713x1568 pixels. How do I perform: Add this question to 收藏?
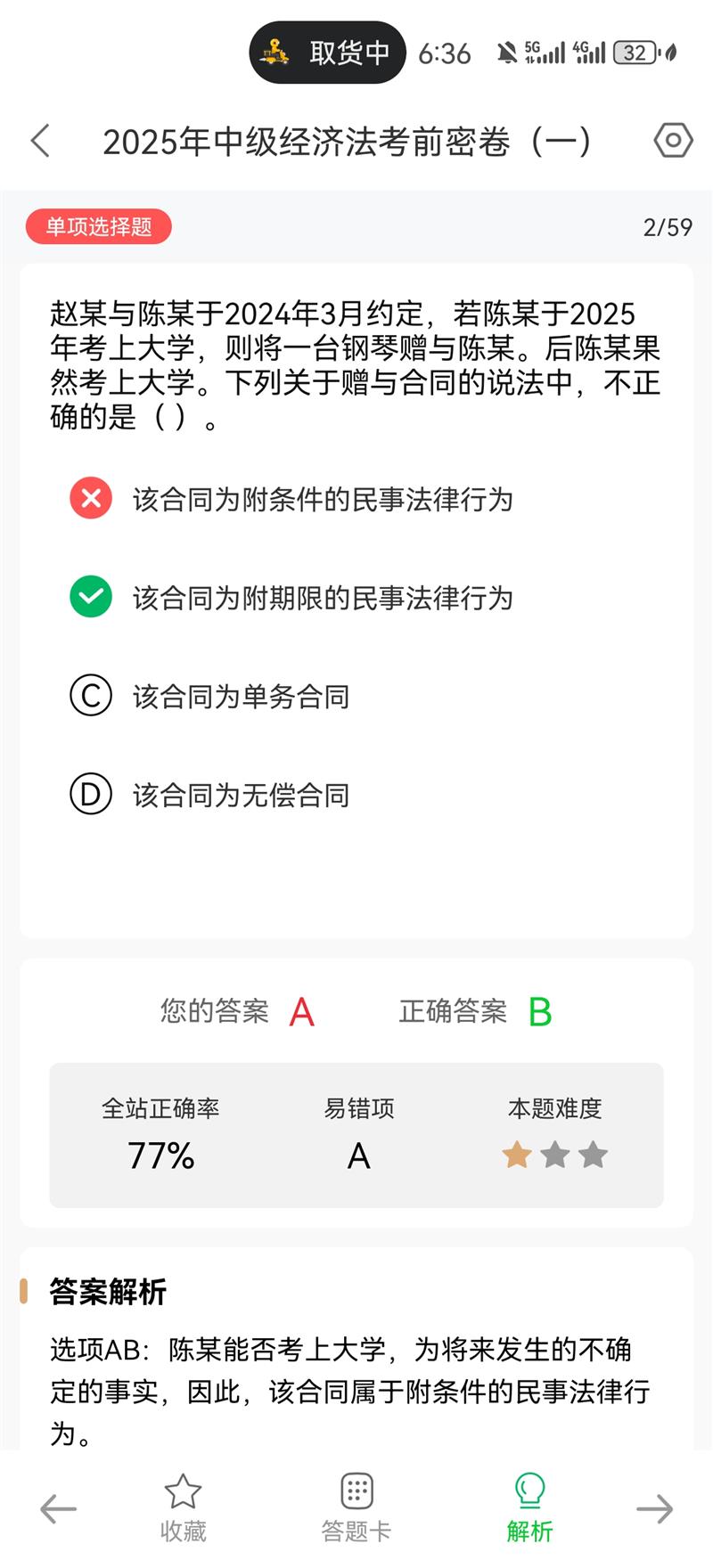(183, 1509)
